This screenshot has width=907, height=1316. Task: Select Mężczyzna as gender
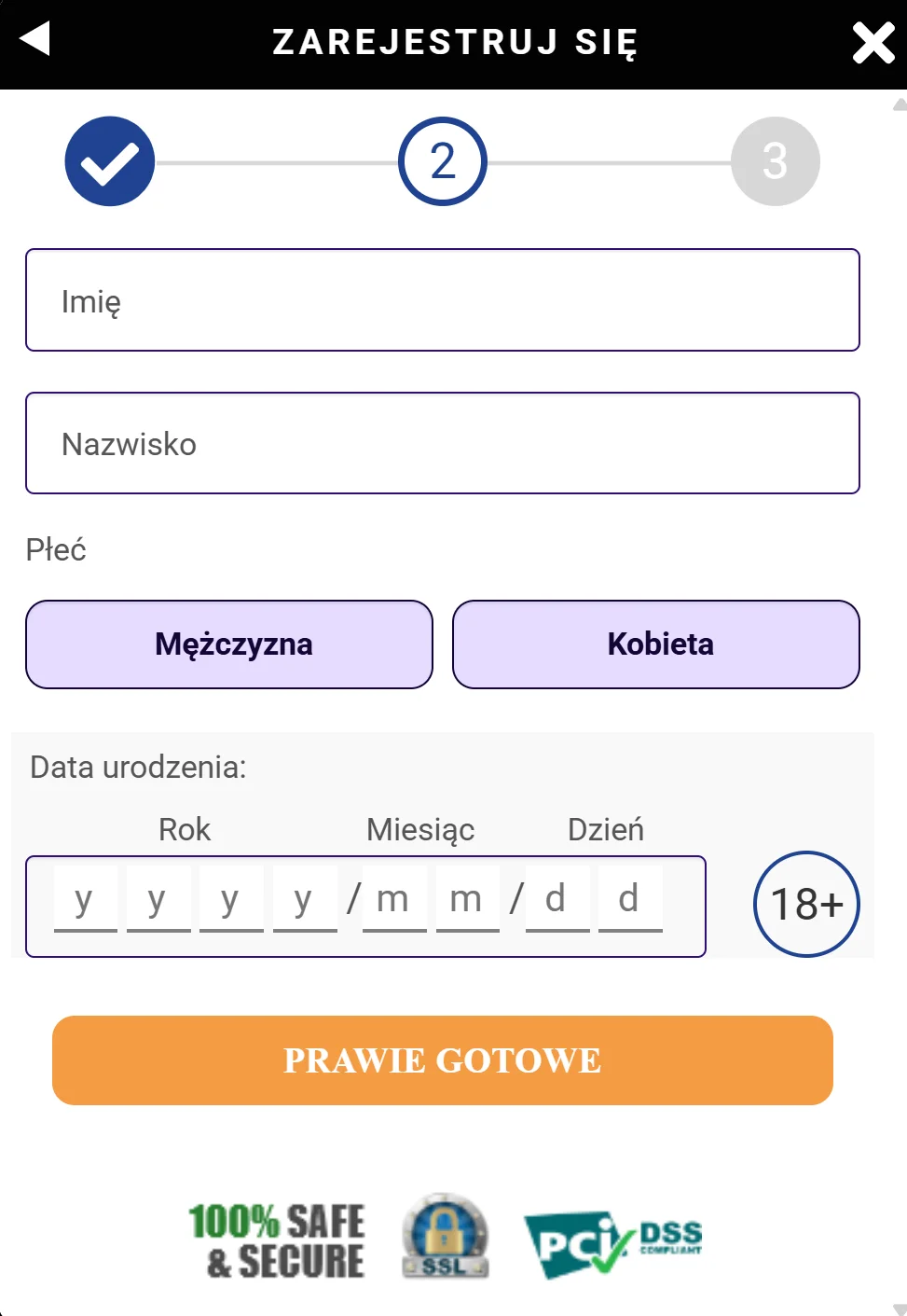(x=229, y=644)
